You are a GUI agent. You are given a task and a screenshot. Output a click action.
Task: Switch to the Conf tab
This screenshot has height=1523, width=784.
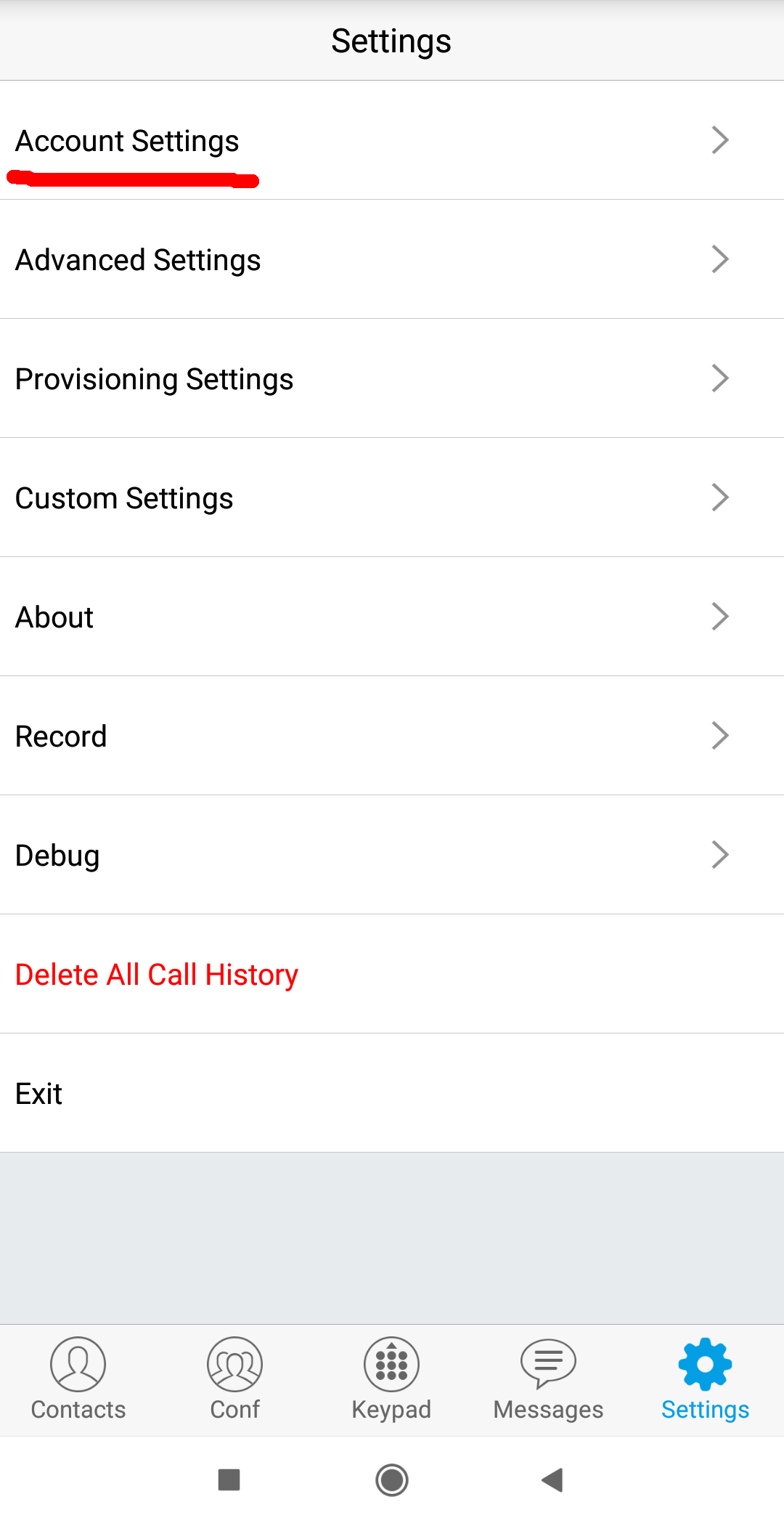(x=234, y=1378)
